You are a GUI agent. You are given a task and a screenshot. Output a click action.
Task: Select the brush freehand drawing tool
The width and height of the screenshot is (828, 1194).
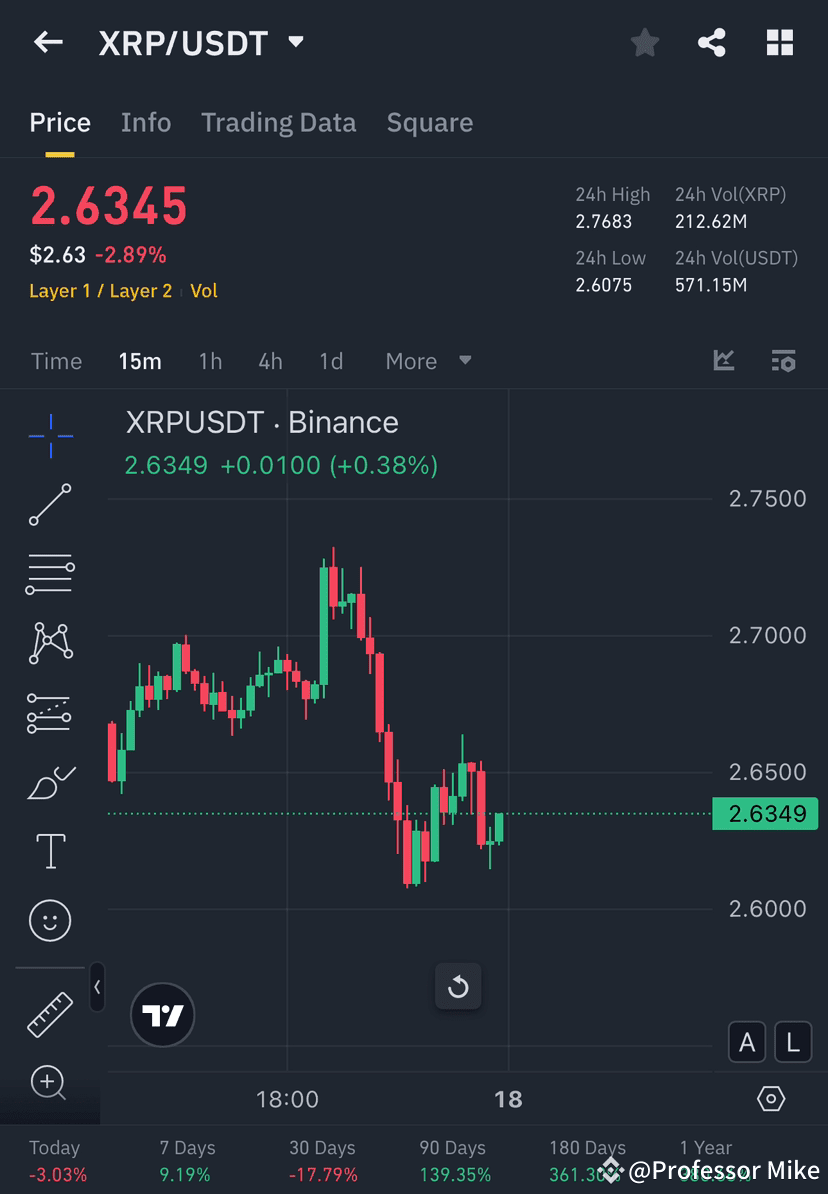pyautogui.click(x=50, y=782)
